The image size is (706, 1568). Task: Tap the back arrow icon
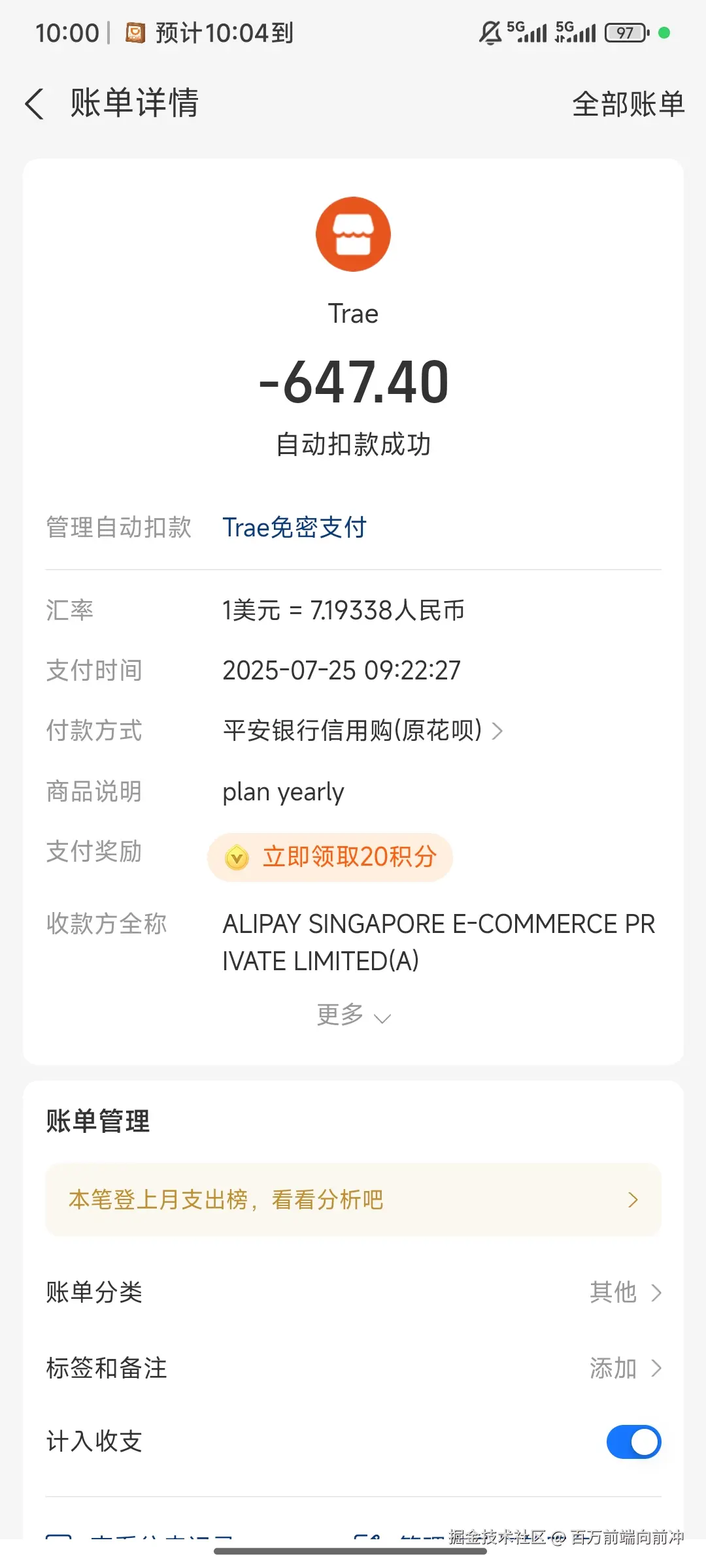click(34, 103)
